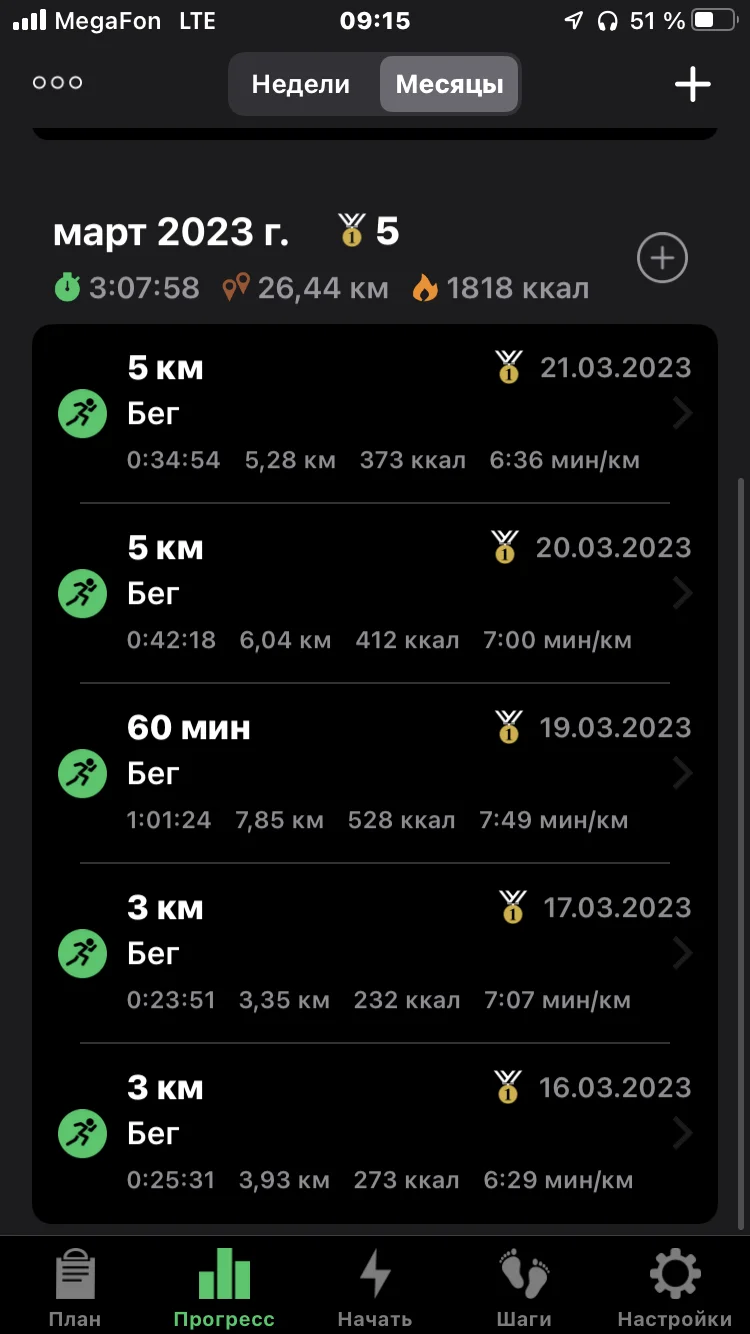This screenshot has height=1334, width=750.
Task: View the 60 мин run from 19.03.2023
Action: 375,773
